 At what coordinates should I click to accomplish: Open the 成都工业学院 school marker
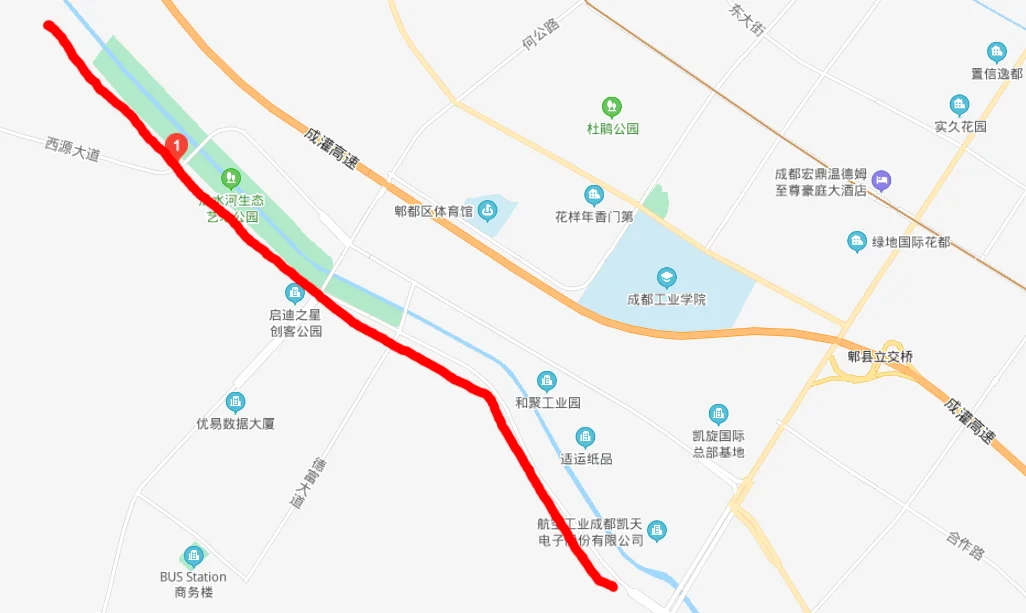tap(666, 277)
